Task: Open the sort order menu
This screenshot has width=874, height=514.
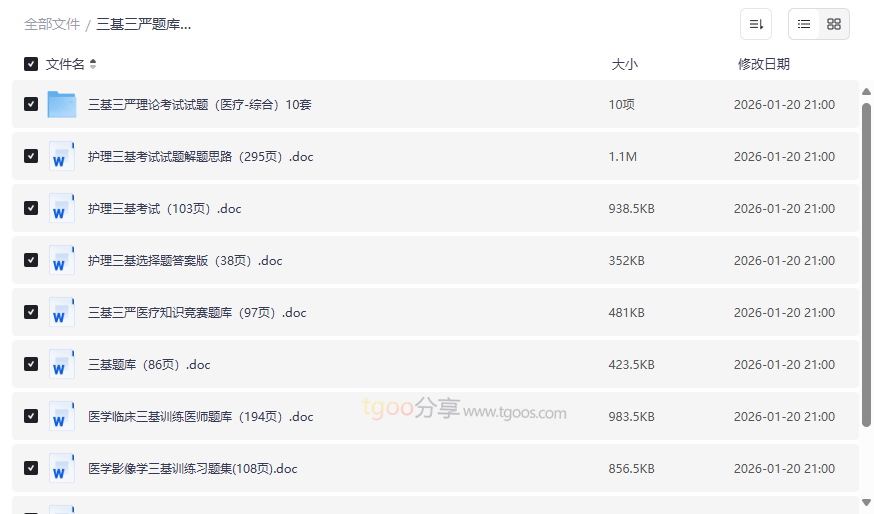Action: coord(756,24)
